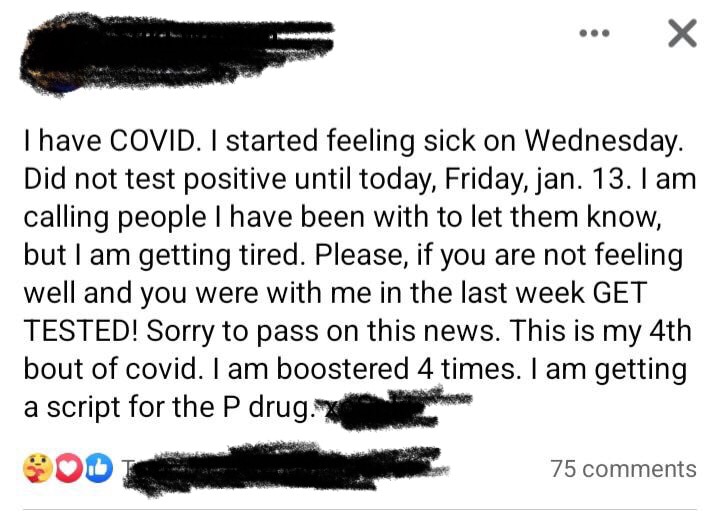
Task: Open the three-dot post options menu
Action: click(594, 33)
